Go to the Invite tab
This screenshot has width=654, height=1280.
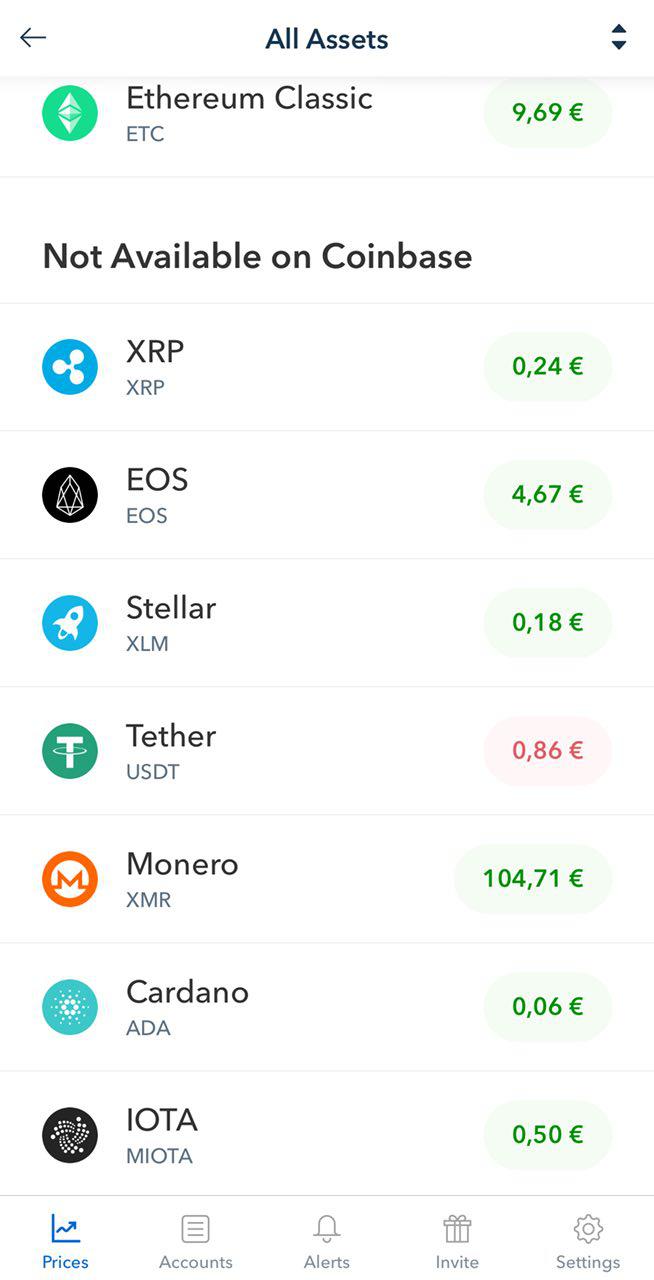pyautogui.click(x=457, y=1241)
